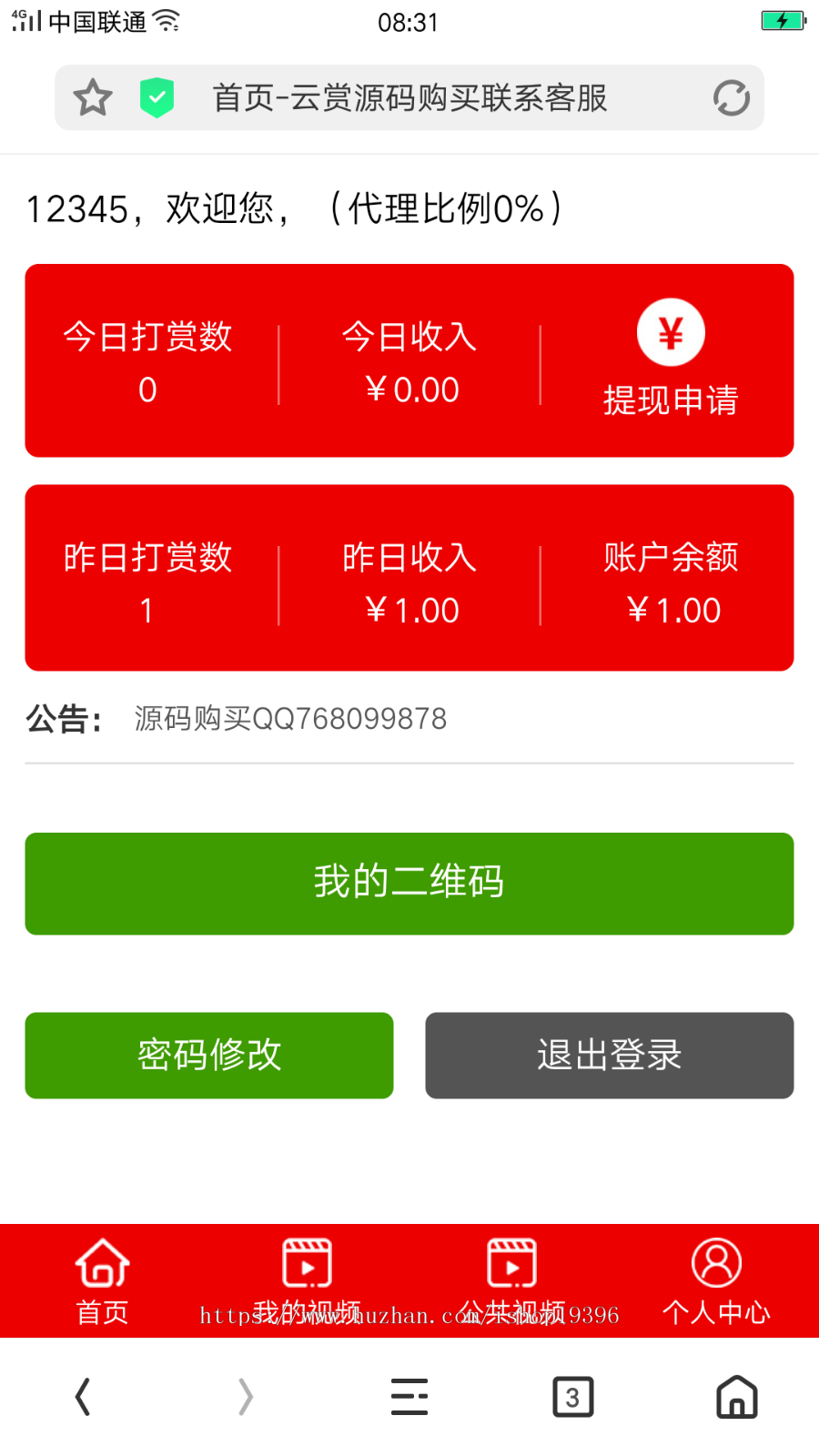Star the current page as bookmark

point(93,97)
